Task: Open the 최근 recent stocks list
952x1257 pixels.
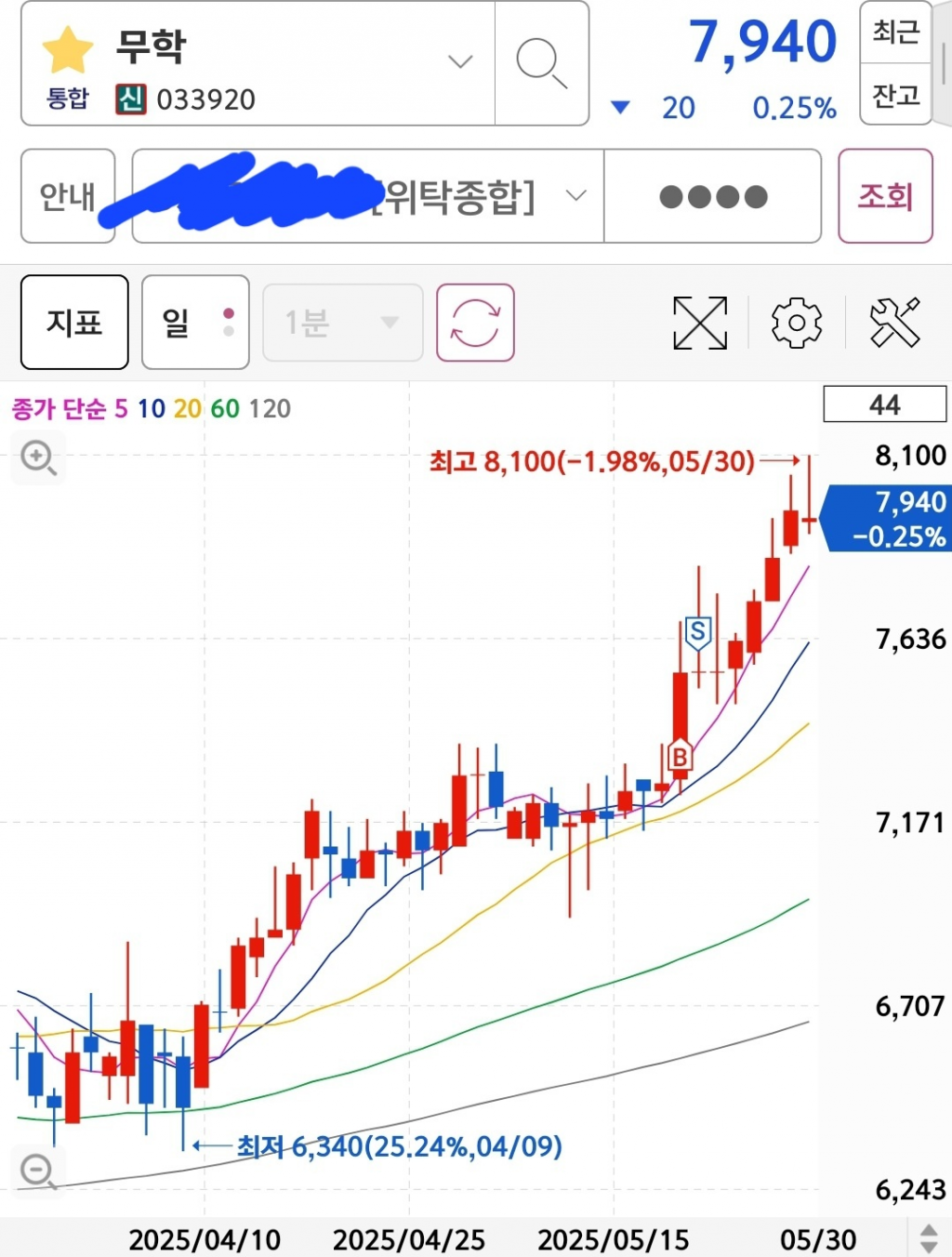Action: (895, 33)
